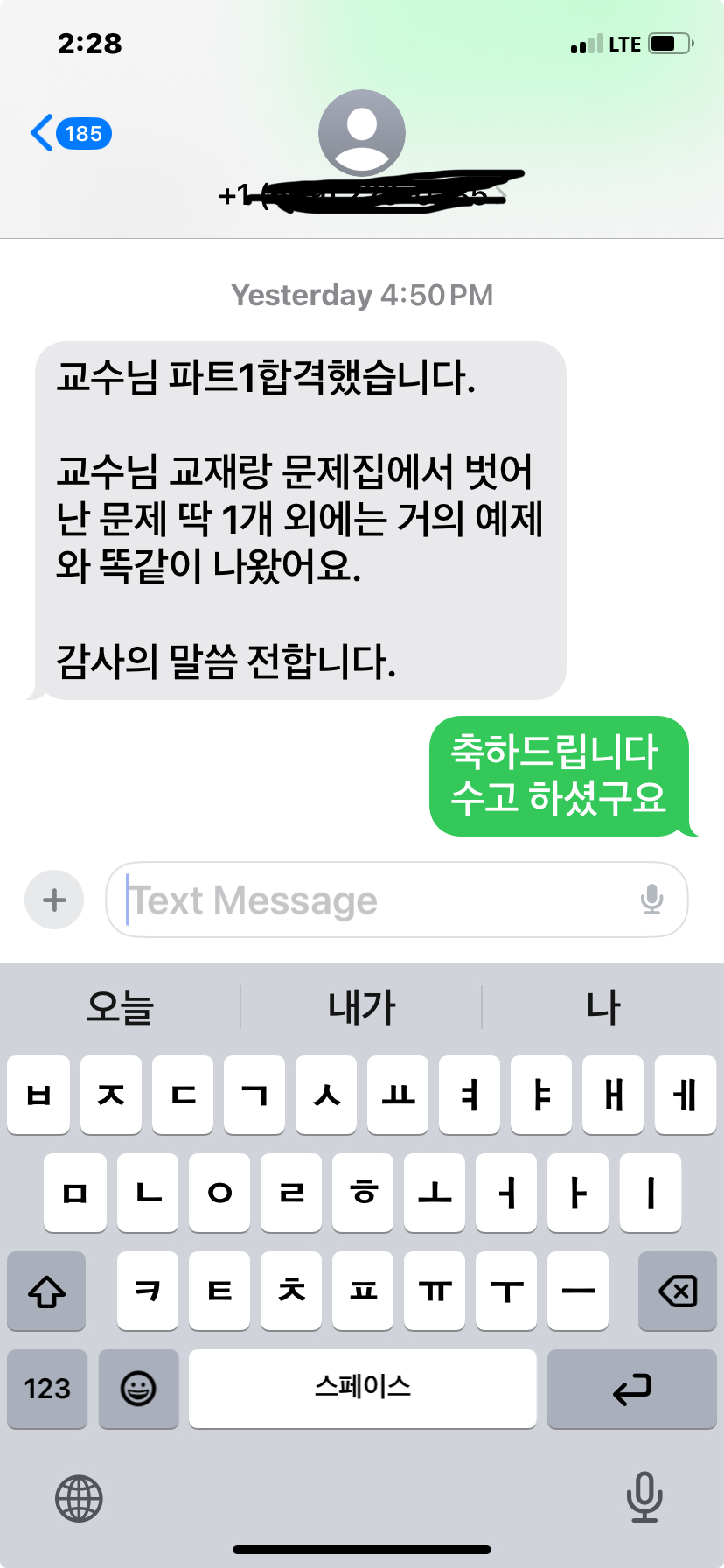Open the plus attachments menu
Screen dimensions: 724x1568
point(54,899)
